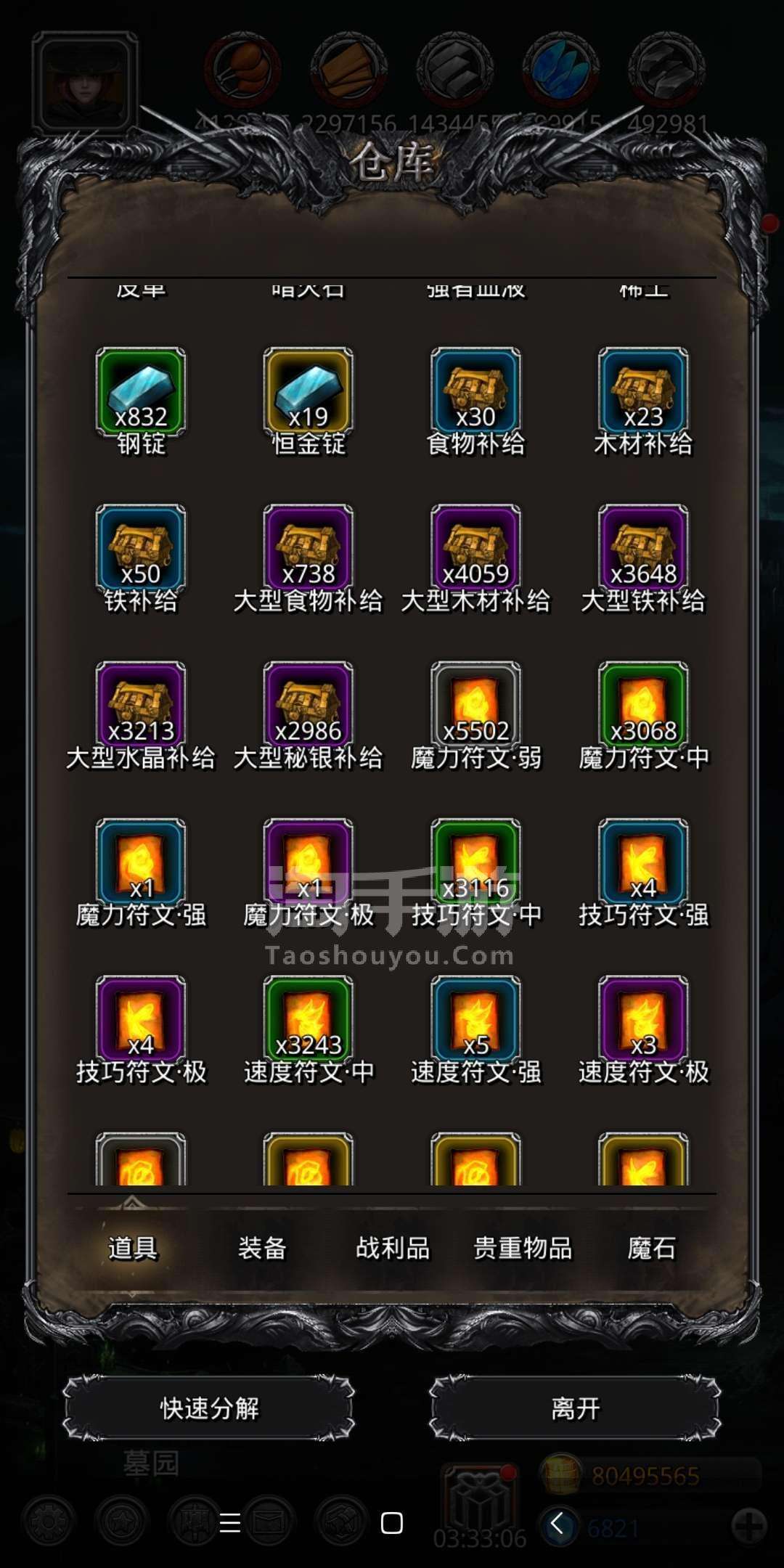Select the 魔力符文·中 rune

point(643,706)
